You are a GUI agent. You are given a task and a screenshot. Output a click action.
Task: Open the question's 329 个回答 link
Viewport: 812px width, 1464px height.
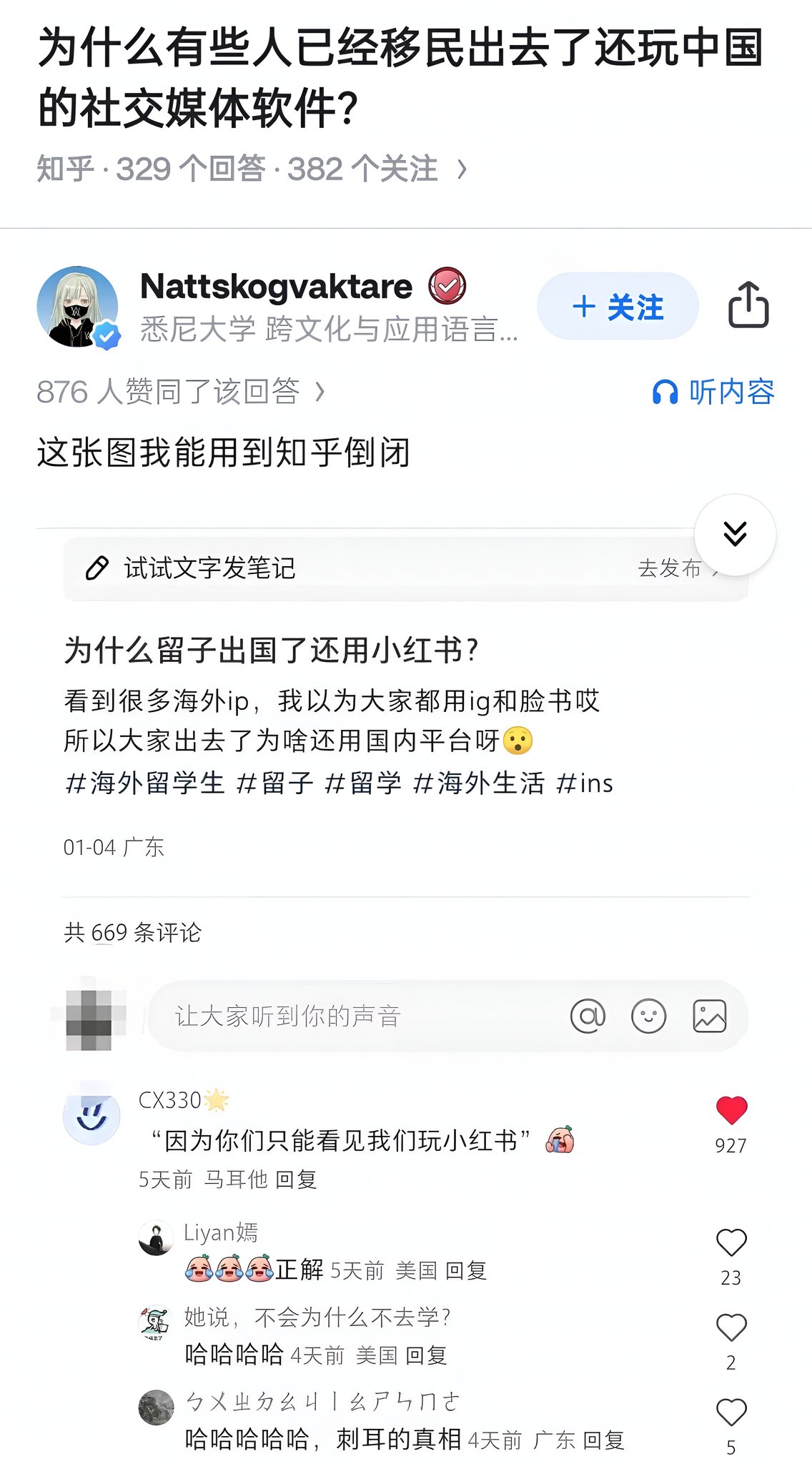click(222, 169)
